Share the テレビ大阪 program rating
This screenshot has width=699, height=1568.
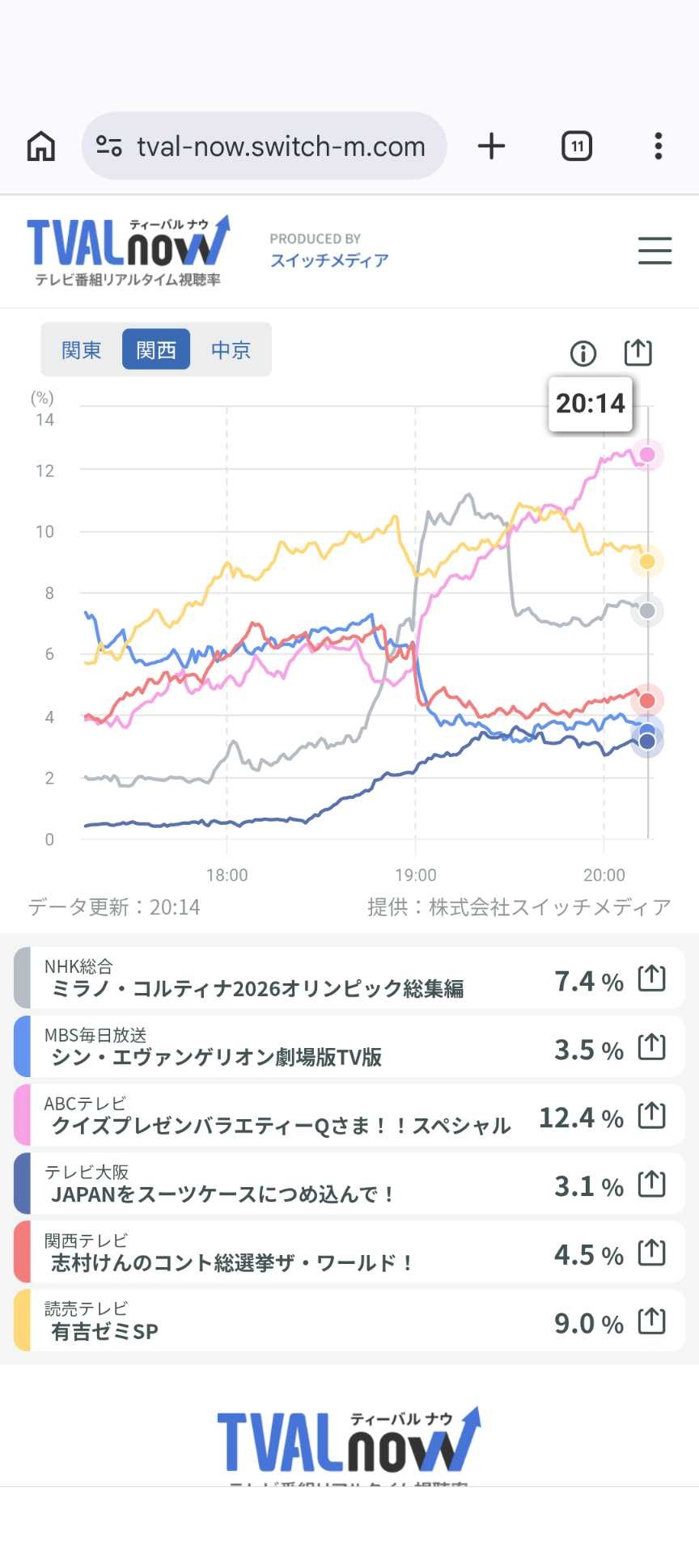pos(651,1185)
